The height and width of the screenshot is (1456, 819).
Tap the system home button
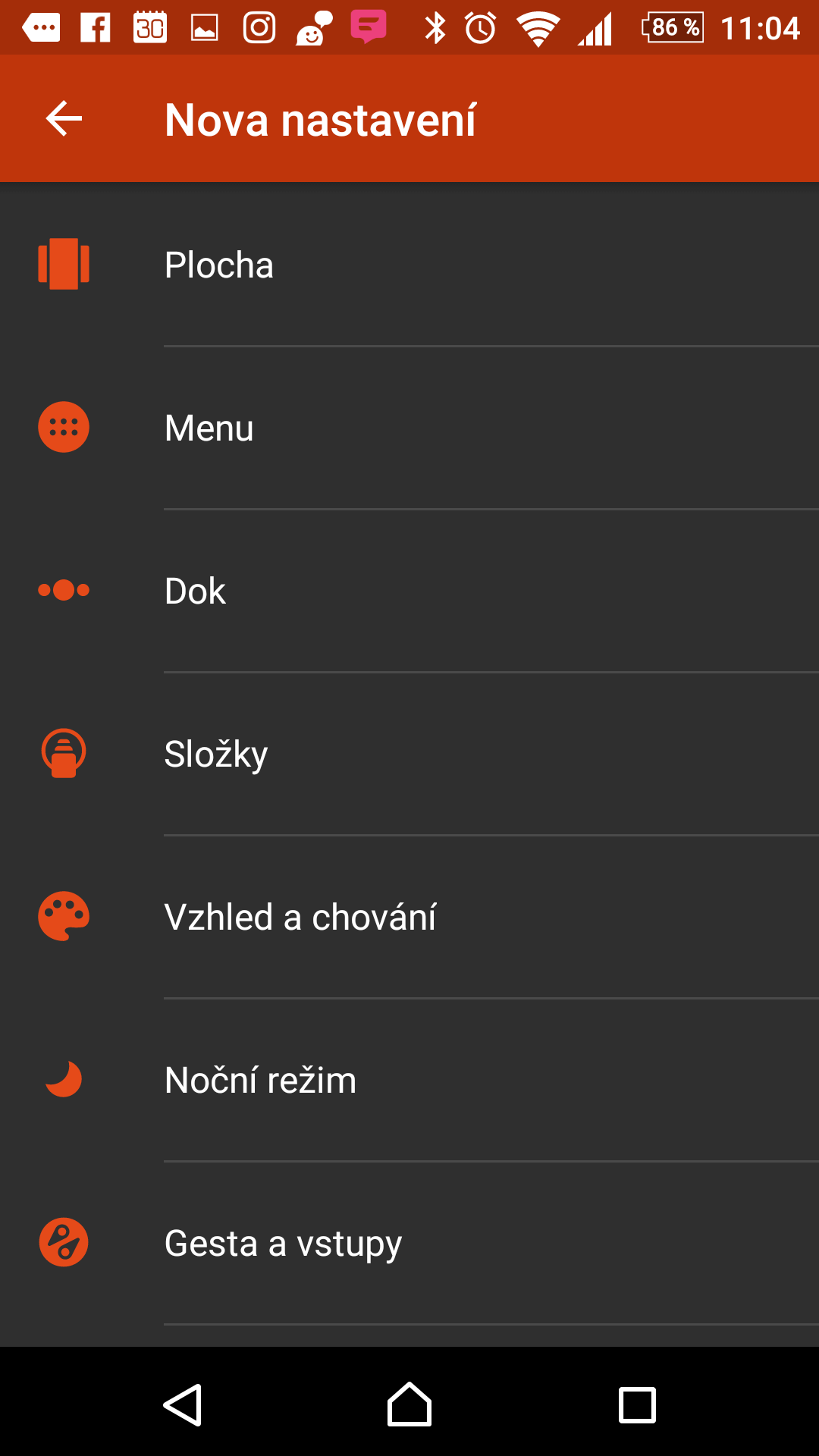click(x=409, y=1404)
